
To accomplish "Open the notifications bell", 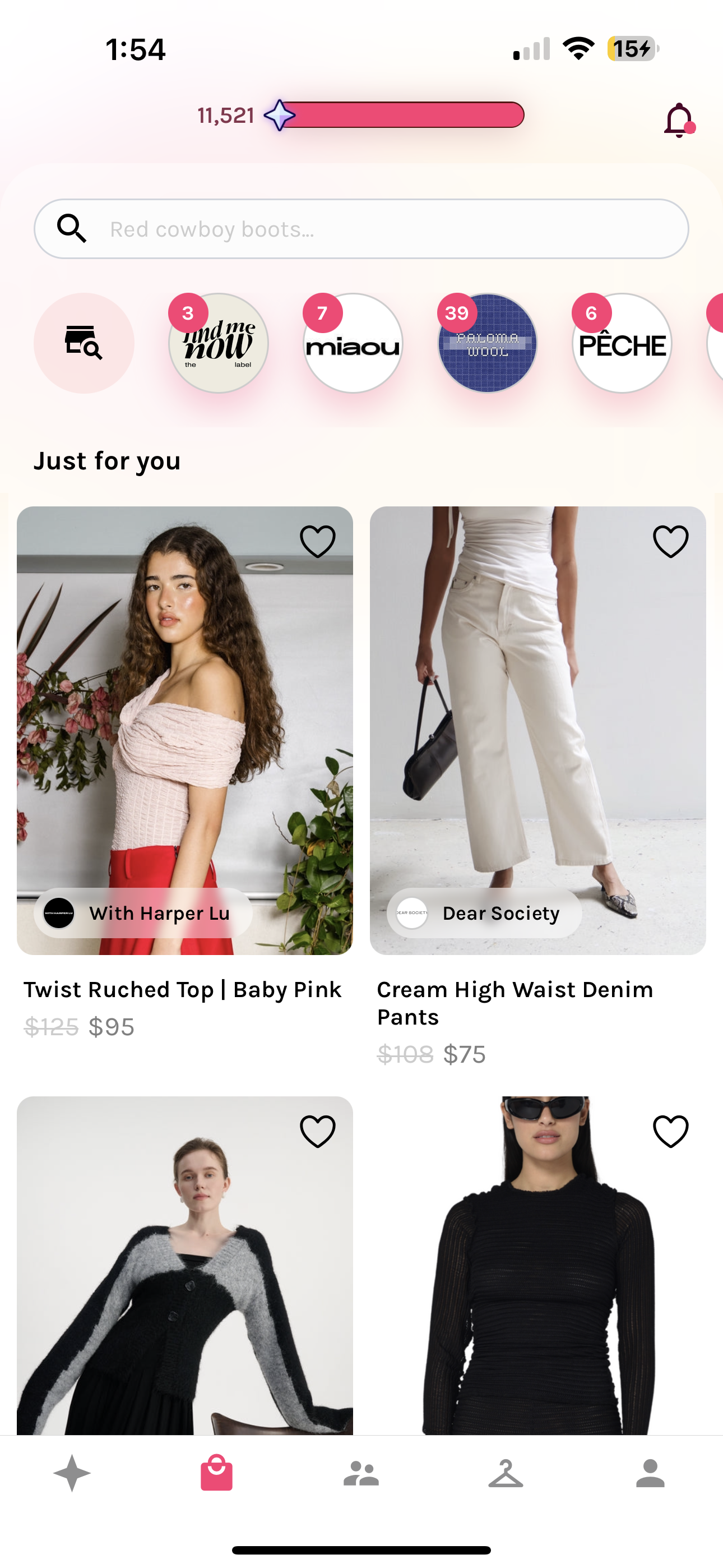I will 679,120.
